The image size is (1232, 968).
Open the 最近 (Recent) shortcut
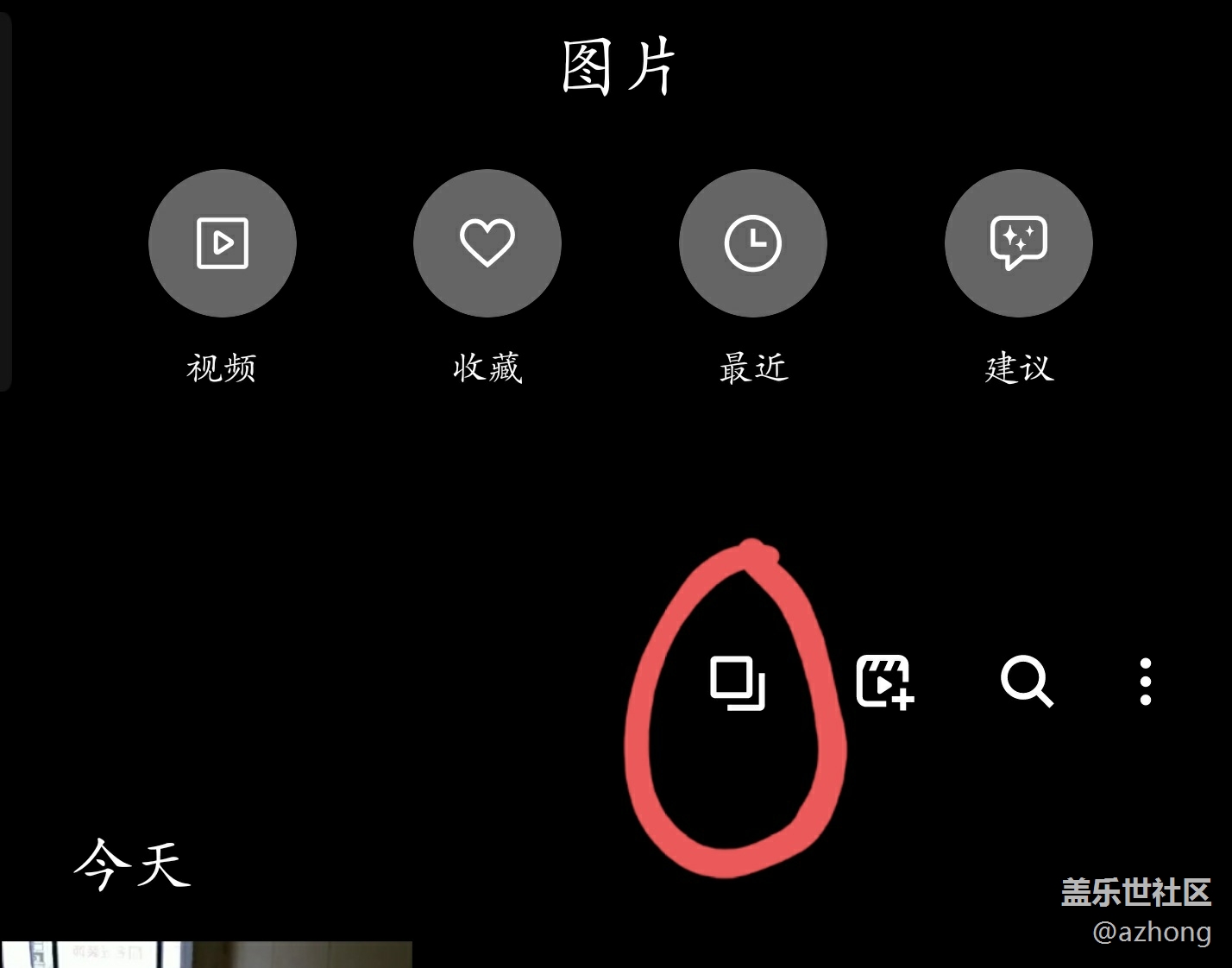tap(753, 243)
